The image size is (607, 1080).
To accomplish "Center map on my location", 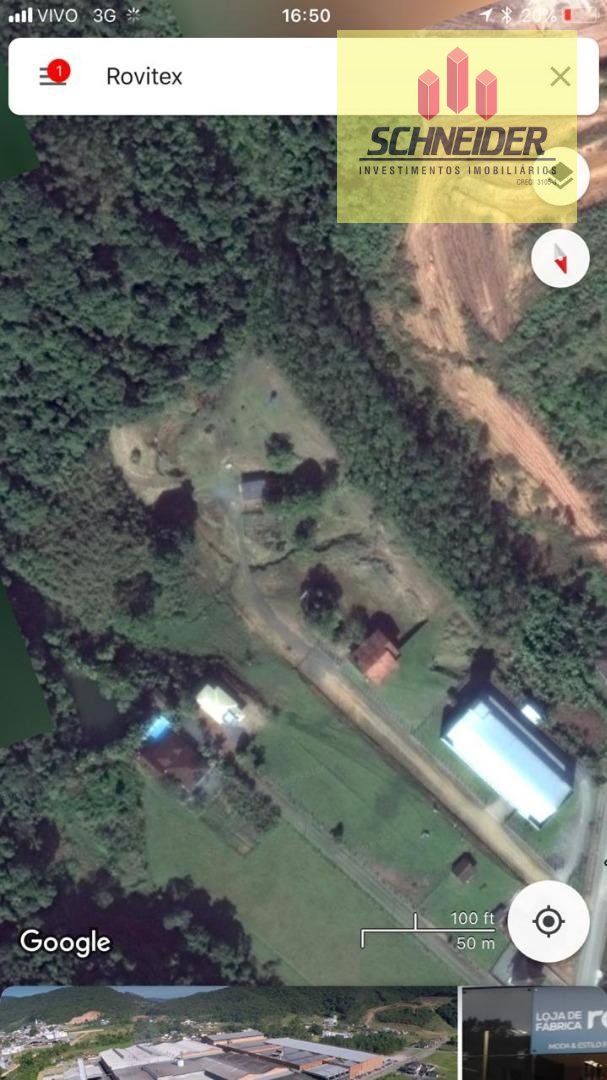I will pyautogui.click(x=549, y=922).
